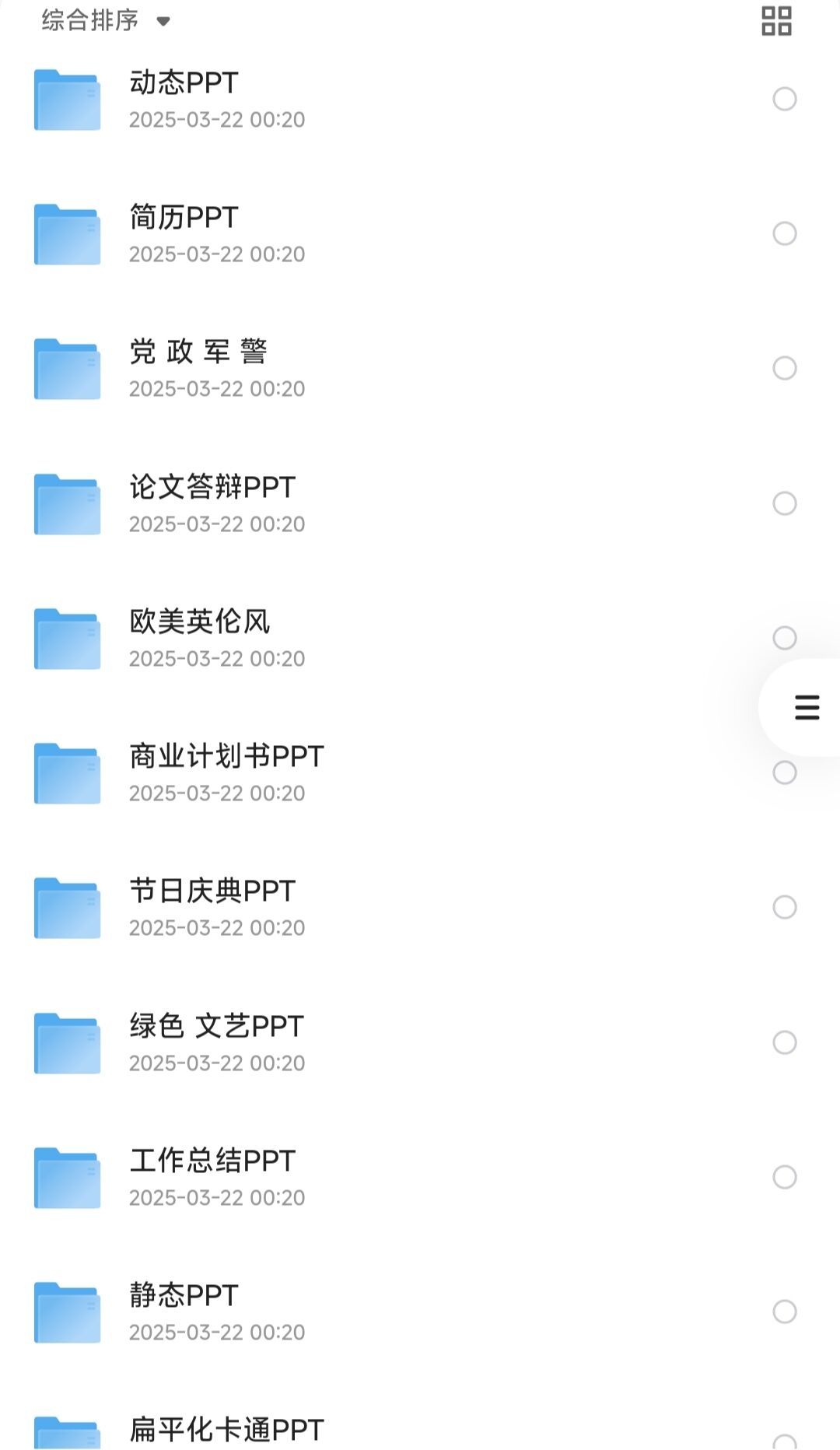
Task: Open the 综合排序 sort dropdown
Action: (105, 21)
